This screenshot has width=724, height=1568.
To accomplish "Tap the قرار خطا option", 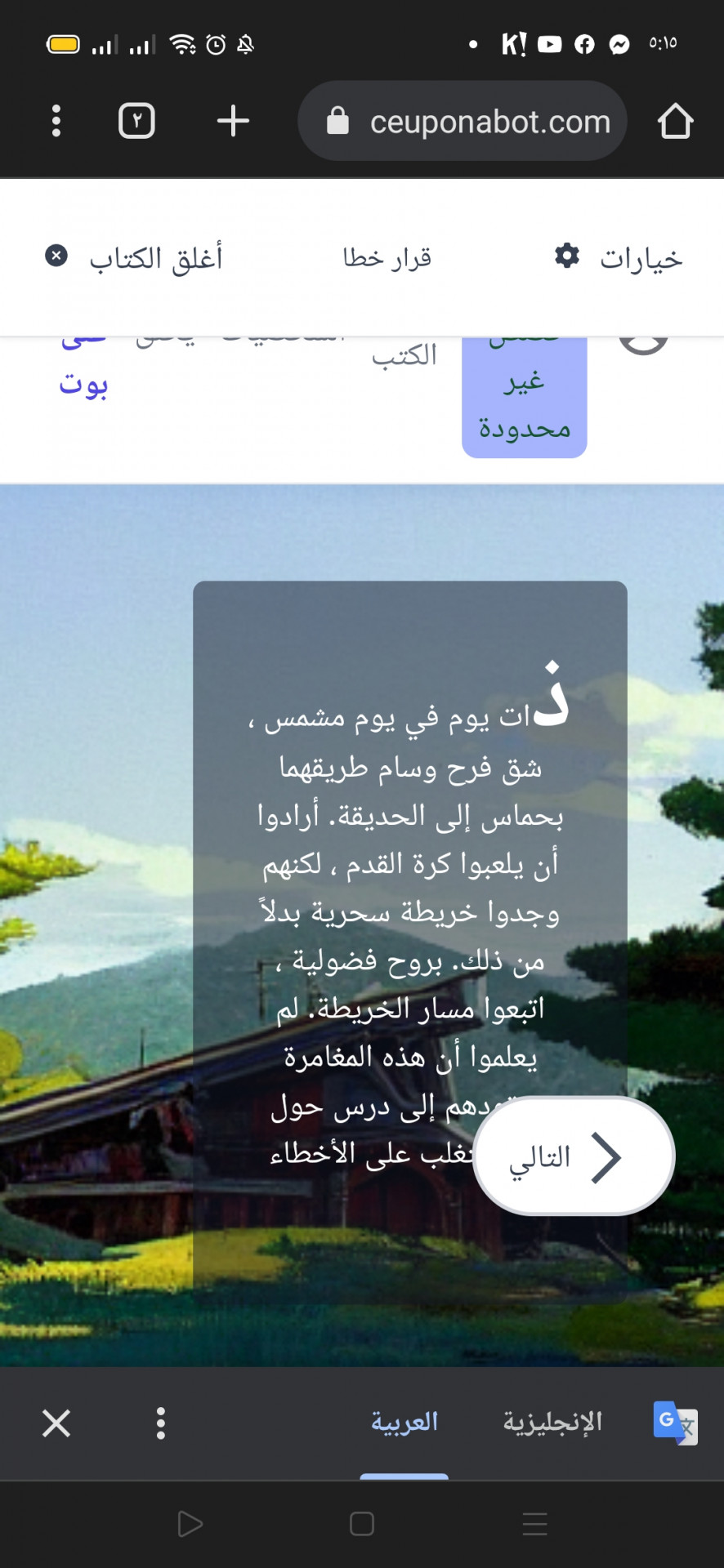I will pyautogui.click(x=387, y=258).
